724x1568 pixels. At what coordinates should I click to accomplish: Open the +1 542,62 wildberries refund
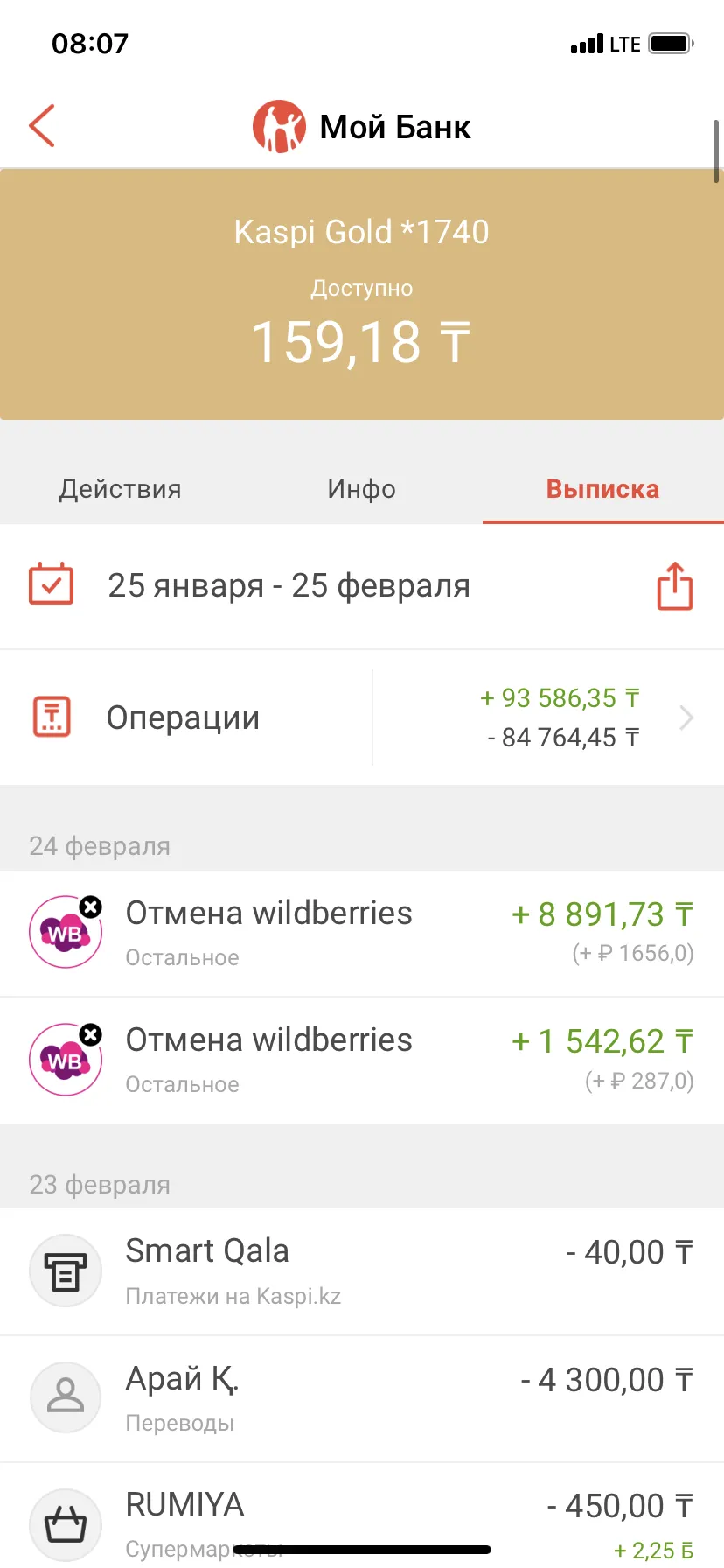tap(362, 1060)
